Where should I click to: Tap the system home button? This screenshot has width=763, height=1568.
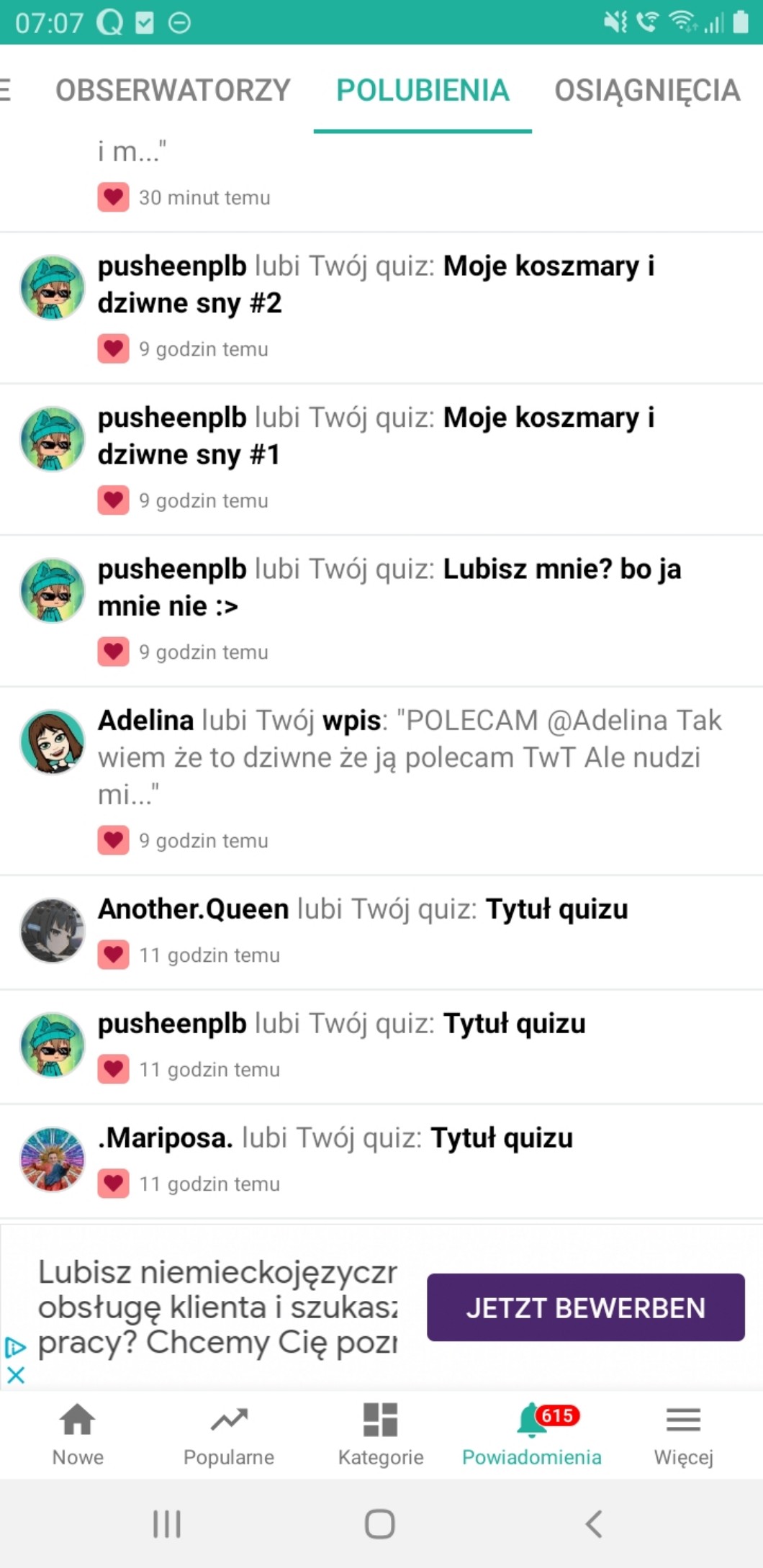point(380,1524)
